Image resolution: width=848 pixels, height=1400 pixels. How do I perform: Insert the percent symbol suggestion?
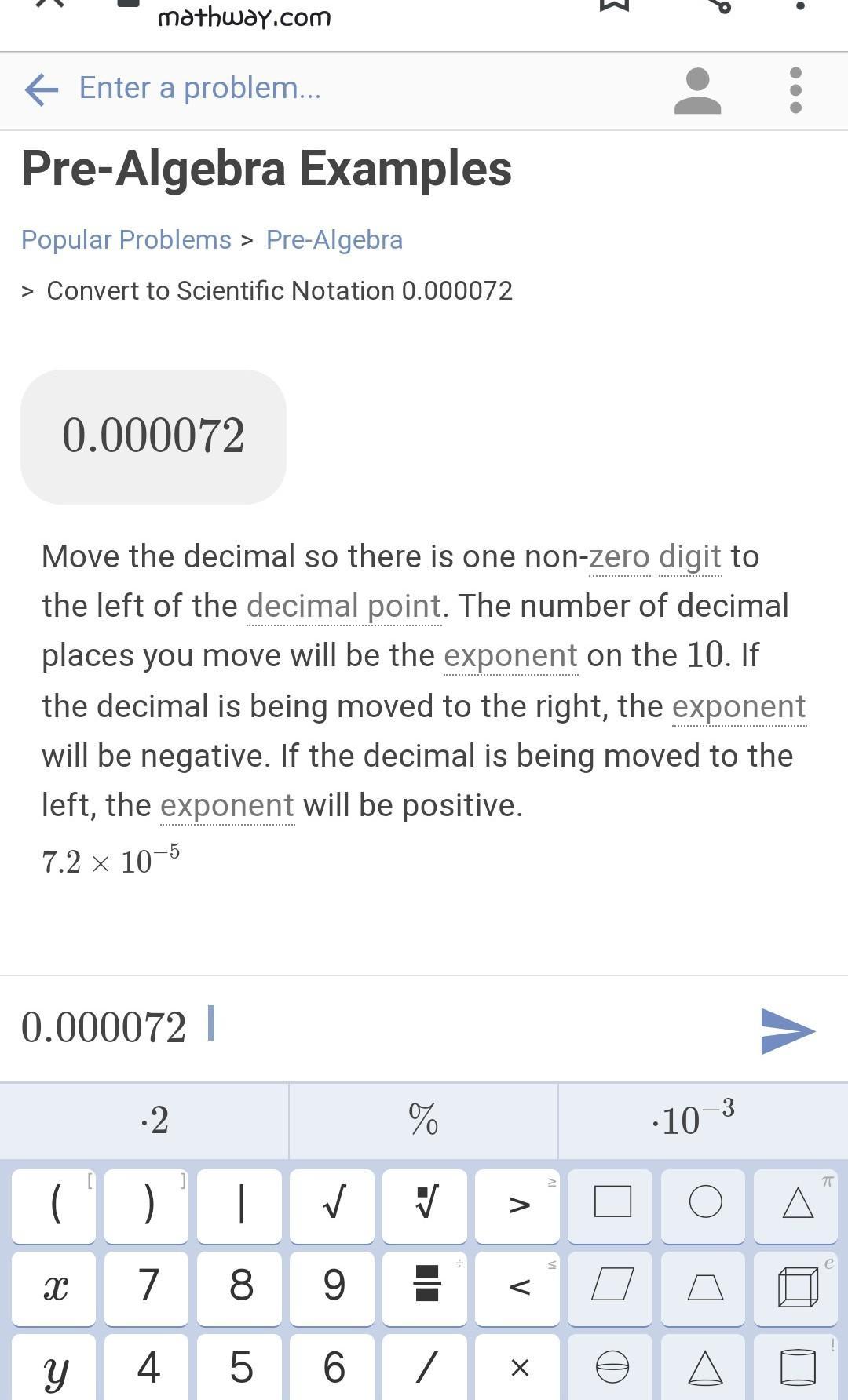423,1120
